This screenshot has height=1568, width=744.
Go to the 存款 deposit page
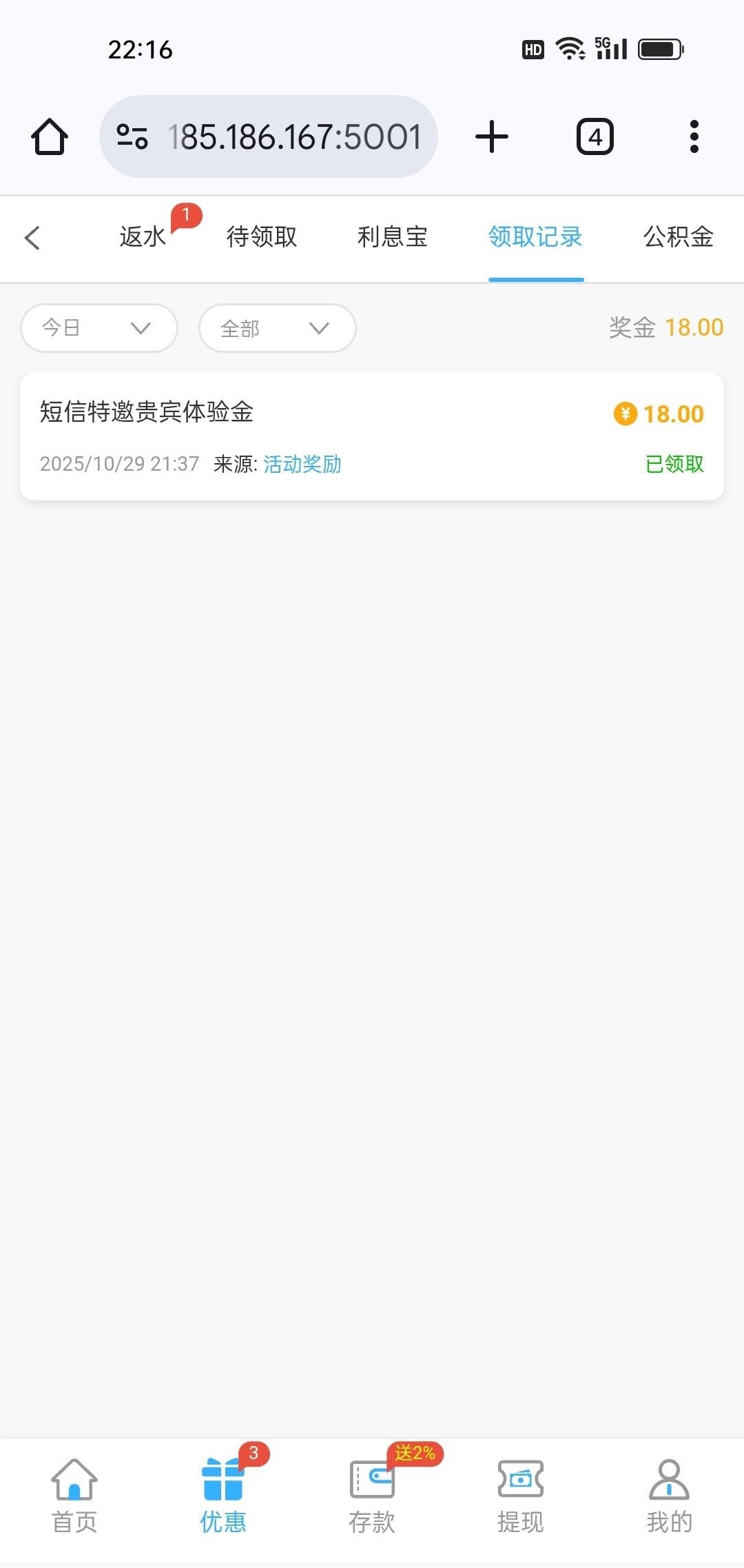point(372,1496)
